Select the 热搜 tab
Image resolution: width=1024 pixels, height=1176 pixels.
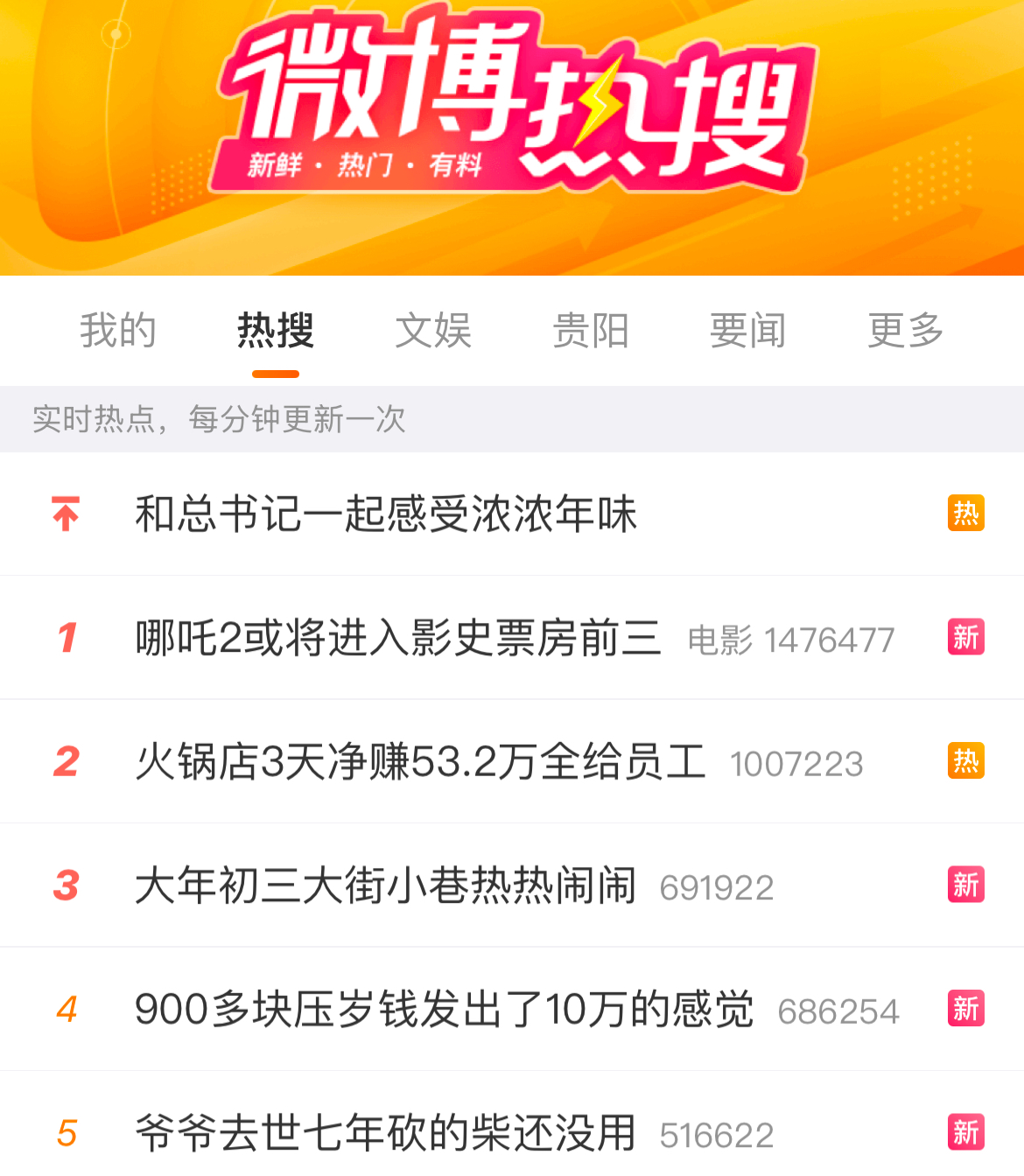point(276,331)
